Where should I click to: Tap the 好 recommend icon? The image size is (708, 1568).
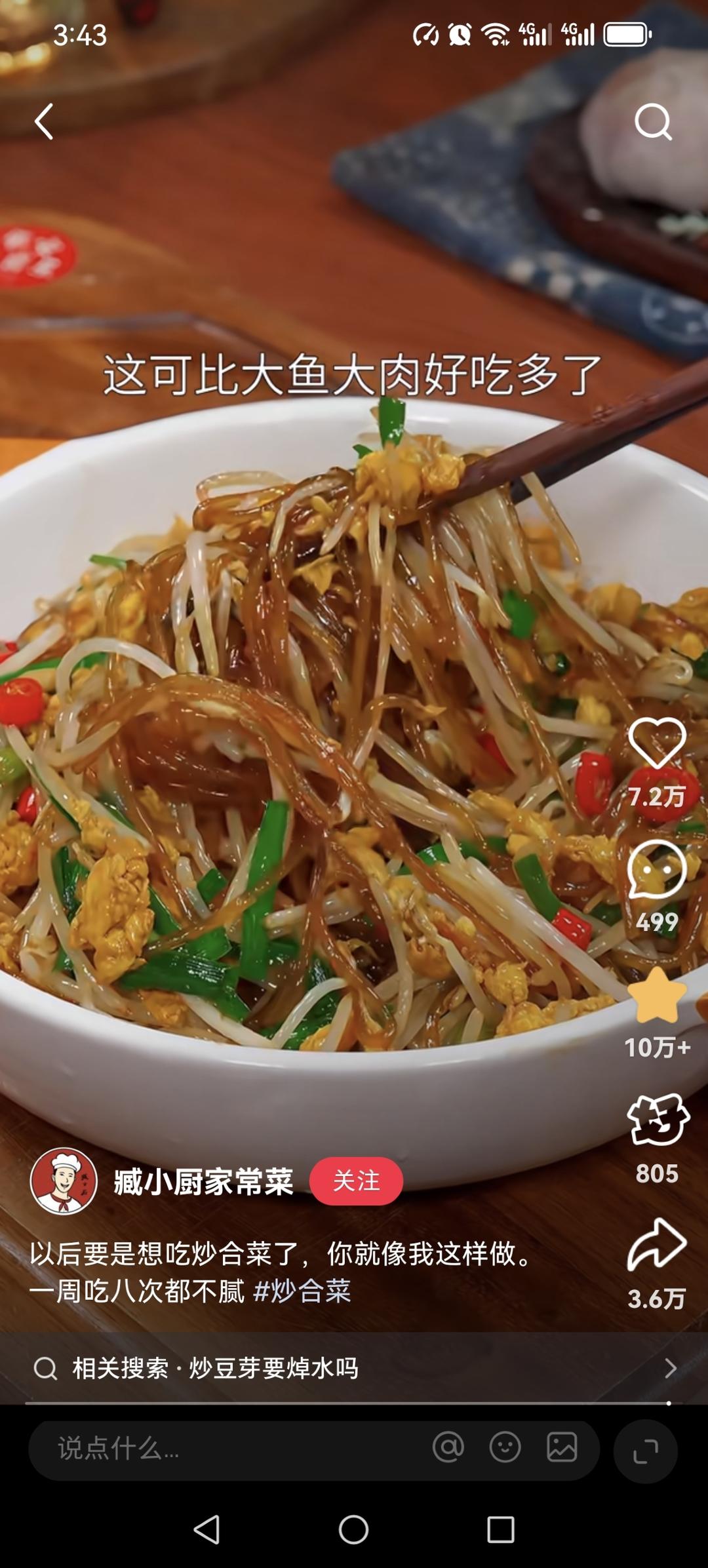click(658, 1120)
